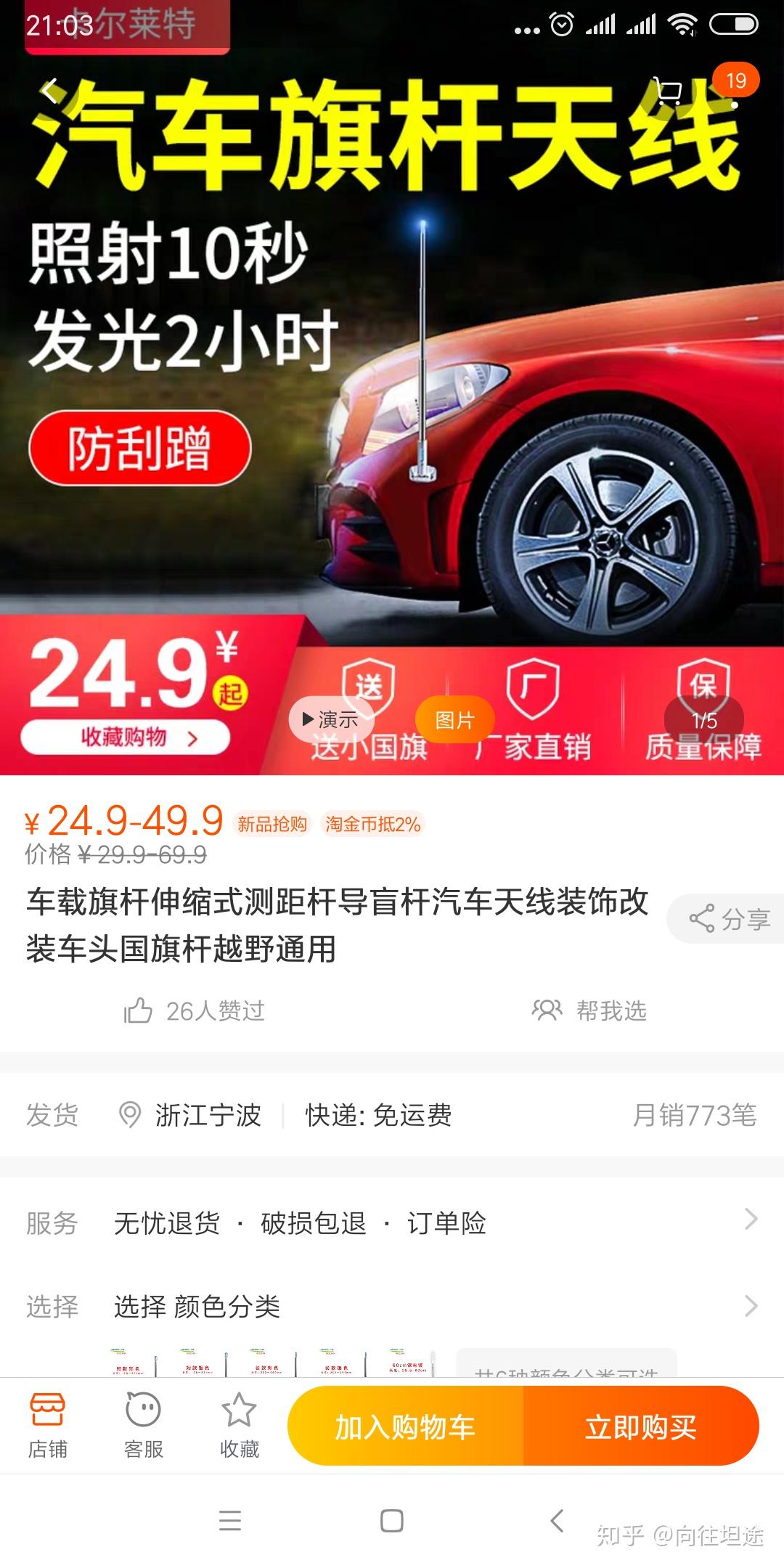Open 选择 颜色分类 options
This screenshot has width=784, height=1568.
point(392,1306)
